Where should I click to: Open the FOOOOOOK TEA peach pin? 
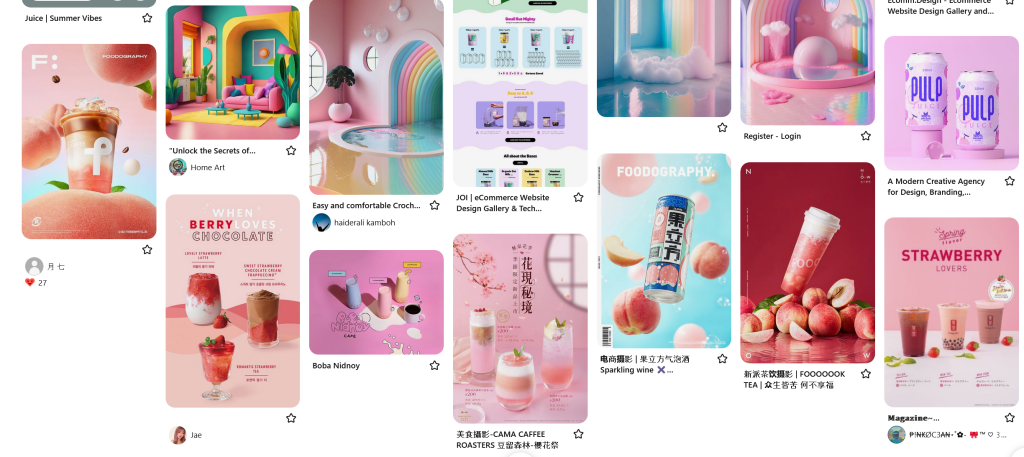(808, 262)
